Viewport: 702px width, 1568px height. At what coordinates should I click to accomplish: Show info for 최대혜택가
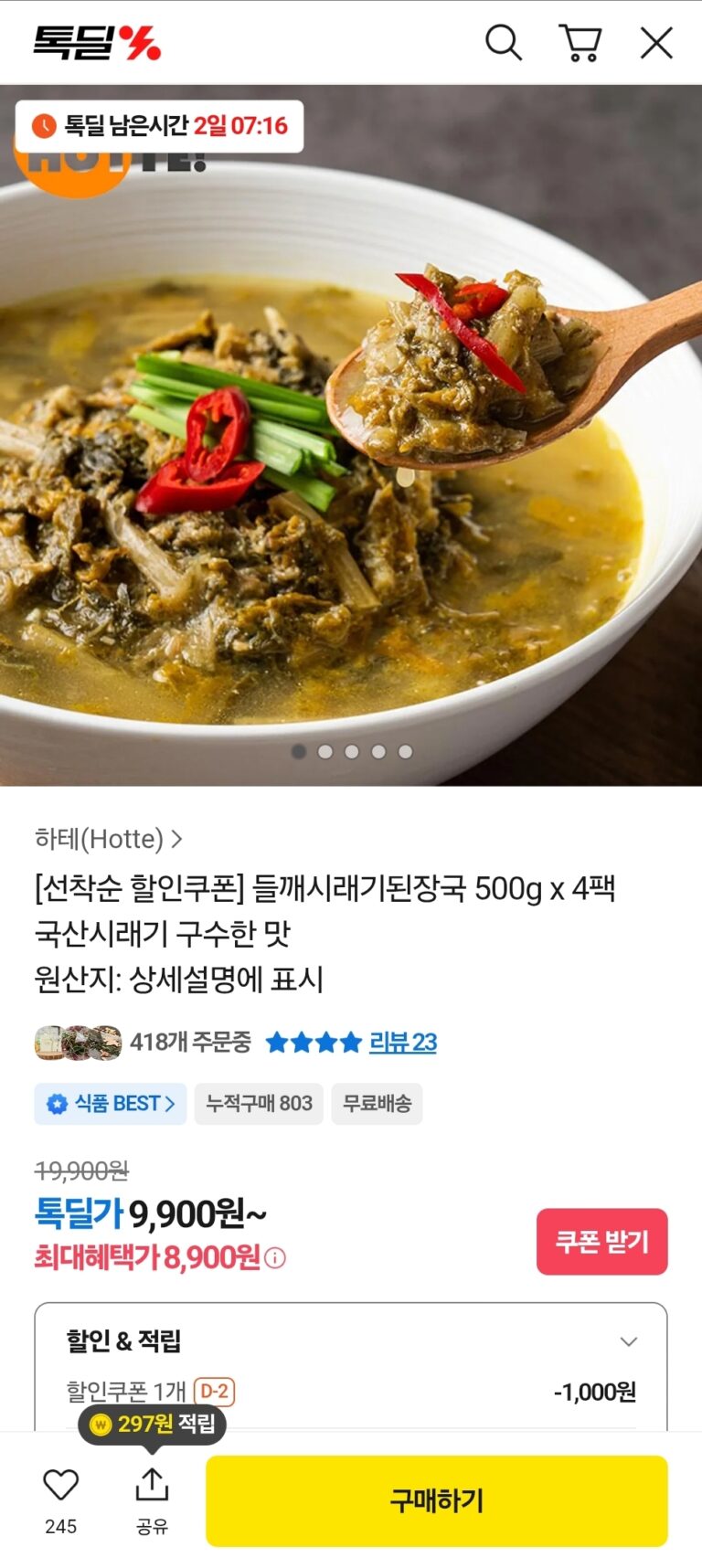tap(275, 1258)
